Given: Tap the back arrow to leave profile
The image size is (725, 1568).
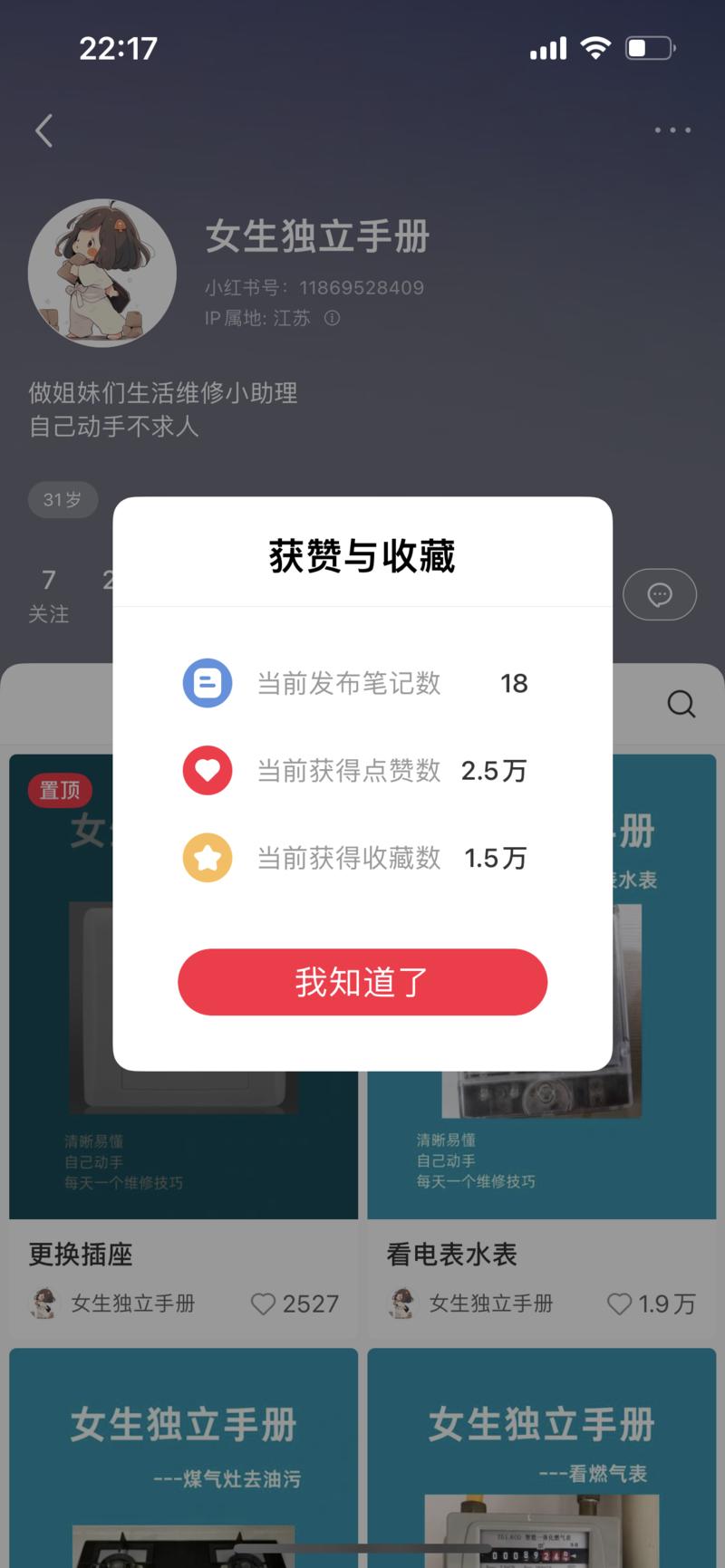Looking at the screenshot, I should (x=43, y=130).
